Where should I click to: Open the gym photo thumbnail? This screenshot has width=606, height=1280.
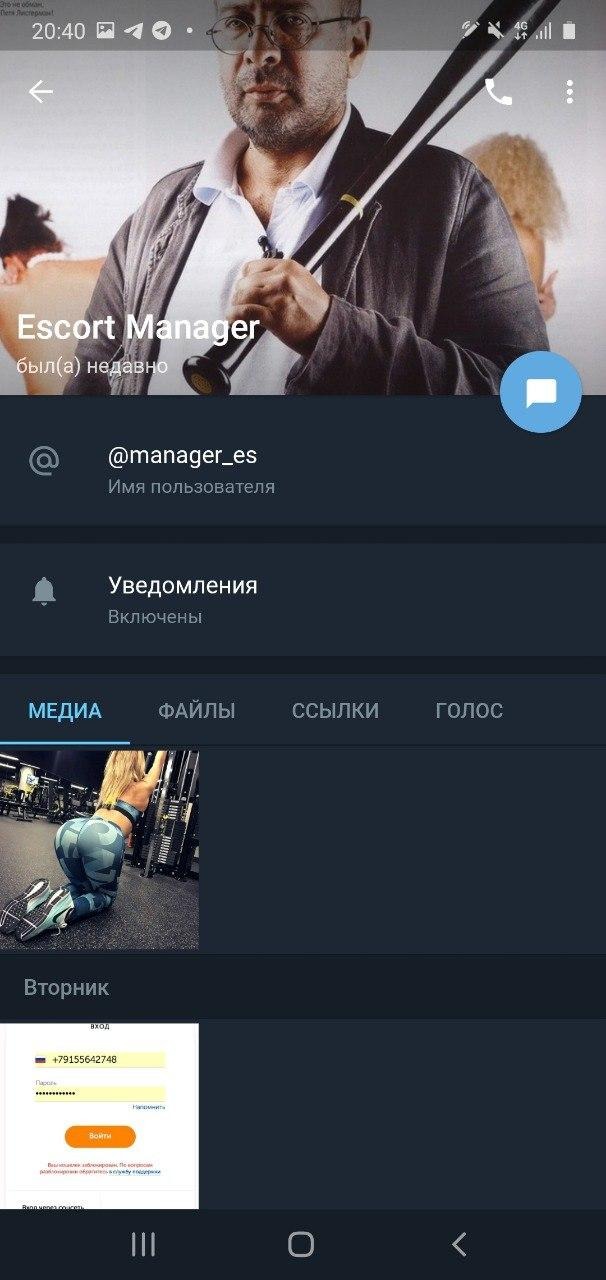(x=99, y=850)
